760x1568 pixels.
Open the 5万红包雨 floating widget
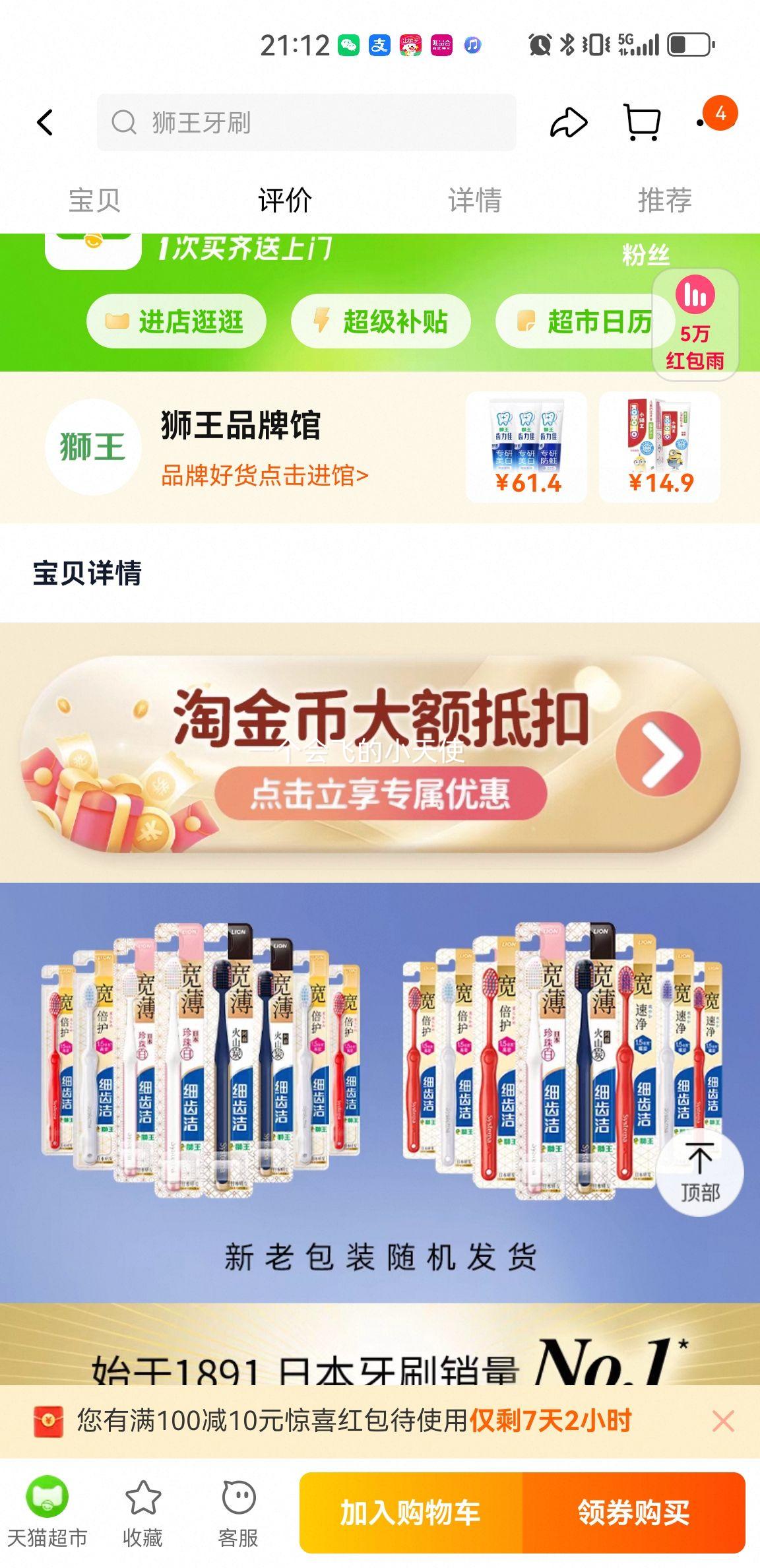(695, 325)
